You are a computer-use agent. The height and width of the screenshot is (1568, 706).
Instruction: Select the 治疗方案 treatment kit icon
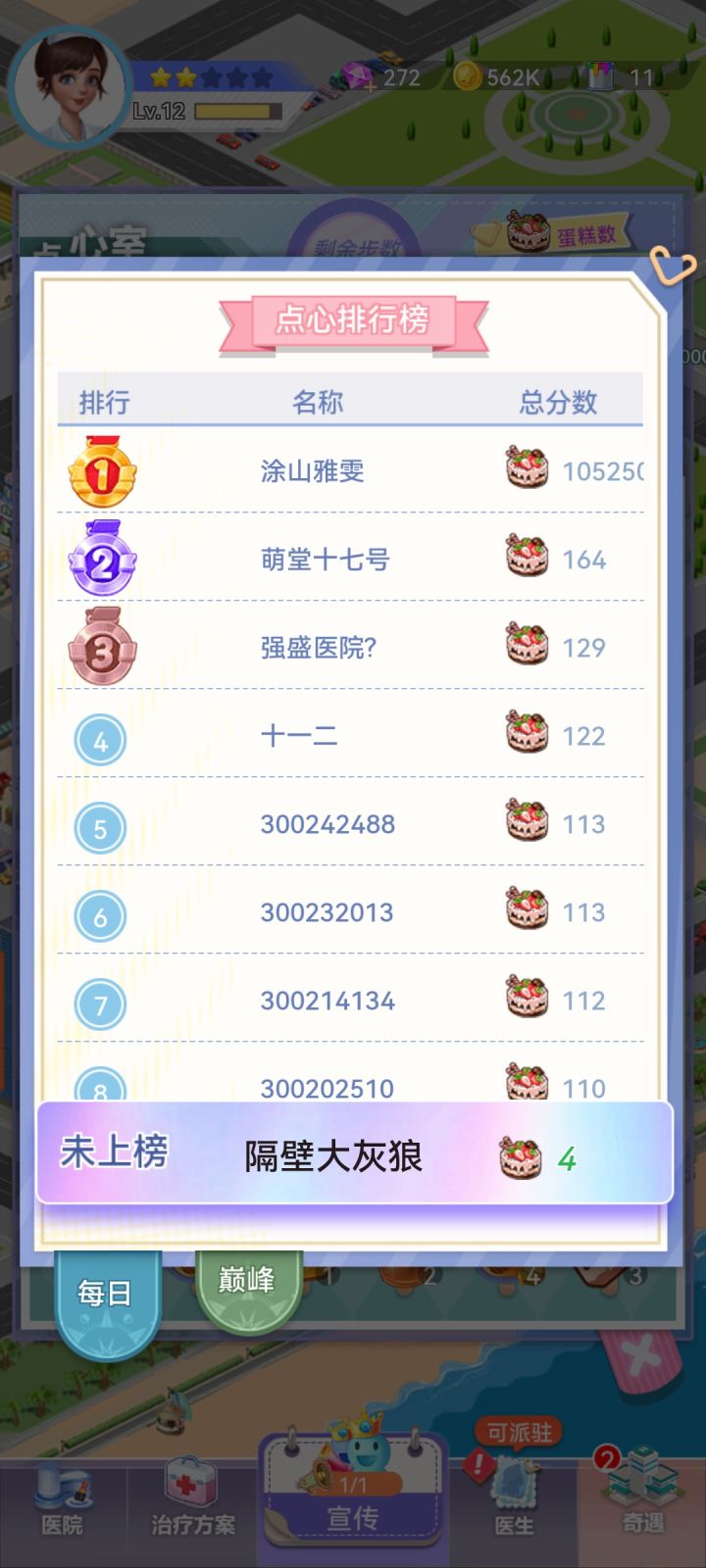[186, 1480]
